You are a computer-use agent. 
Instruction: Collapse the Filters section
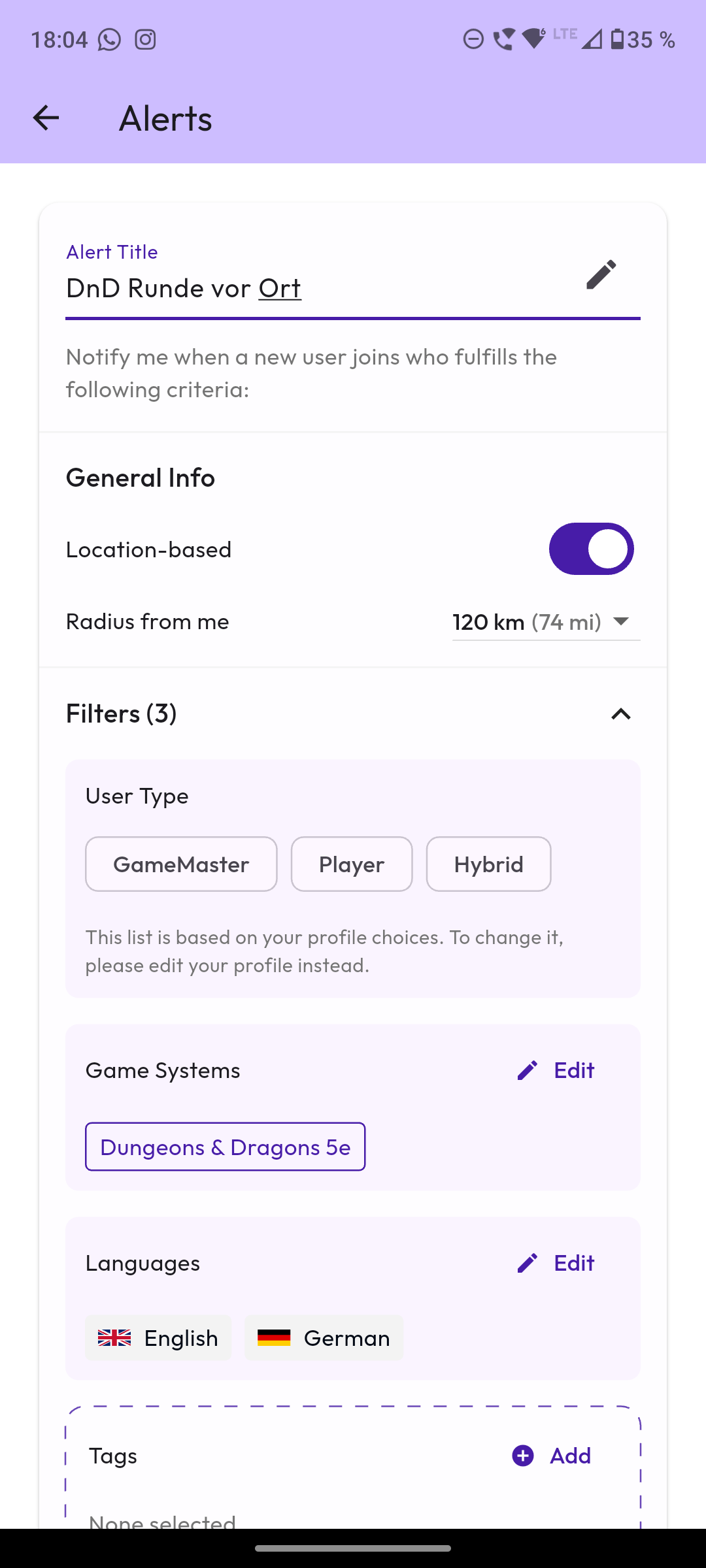tap(620, 713)
